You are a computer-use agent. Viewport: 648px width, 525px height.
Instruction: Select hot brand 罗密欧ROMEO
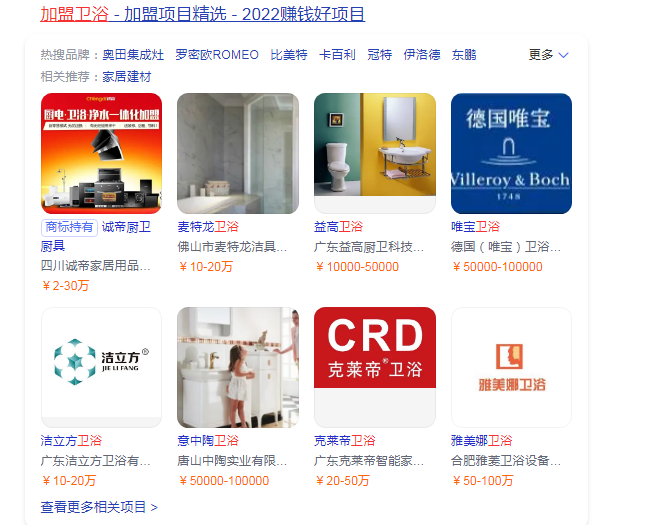click(x=217, y=55)
